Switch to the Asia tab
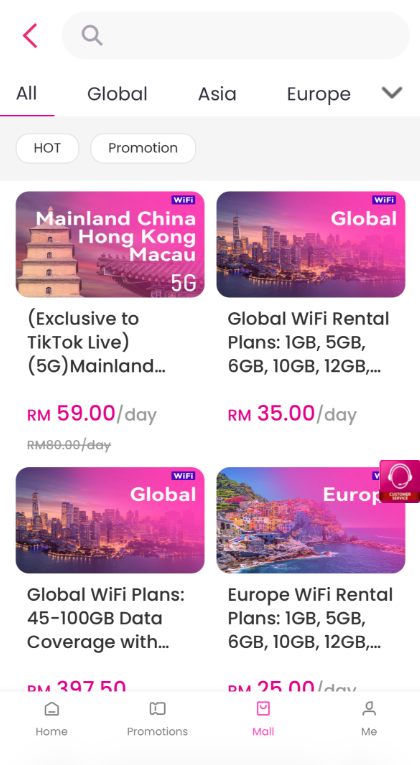The image size is (420, 765). click(217, 94)
